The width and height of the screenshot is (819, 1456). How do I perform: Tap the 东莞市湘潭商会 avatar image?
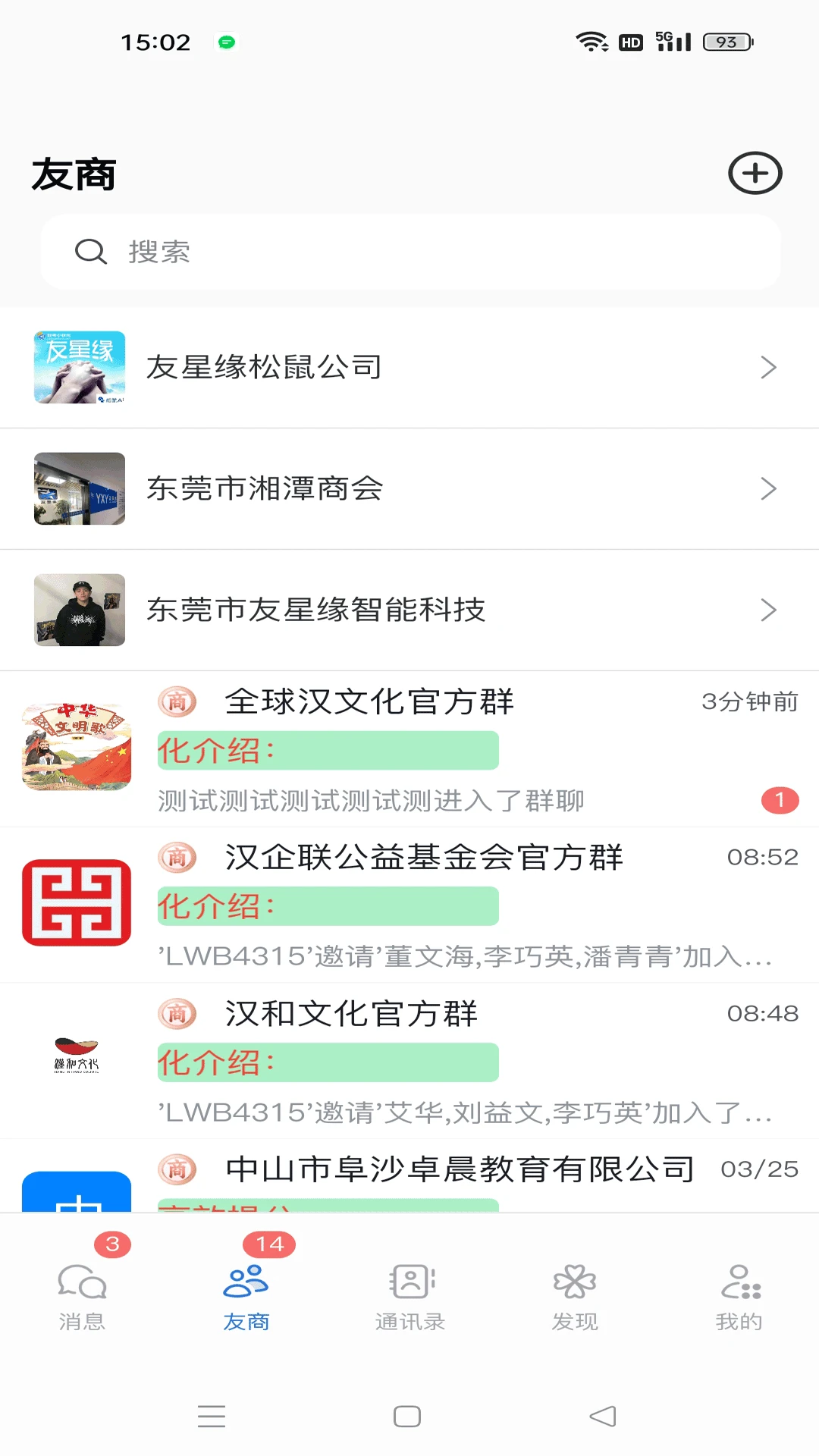(x=79, y=489)
